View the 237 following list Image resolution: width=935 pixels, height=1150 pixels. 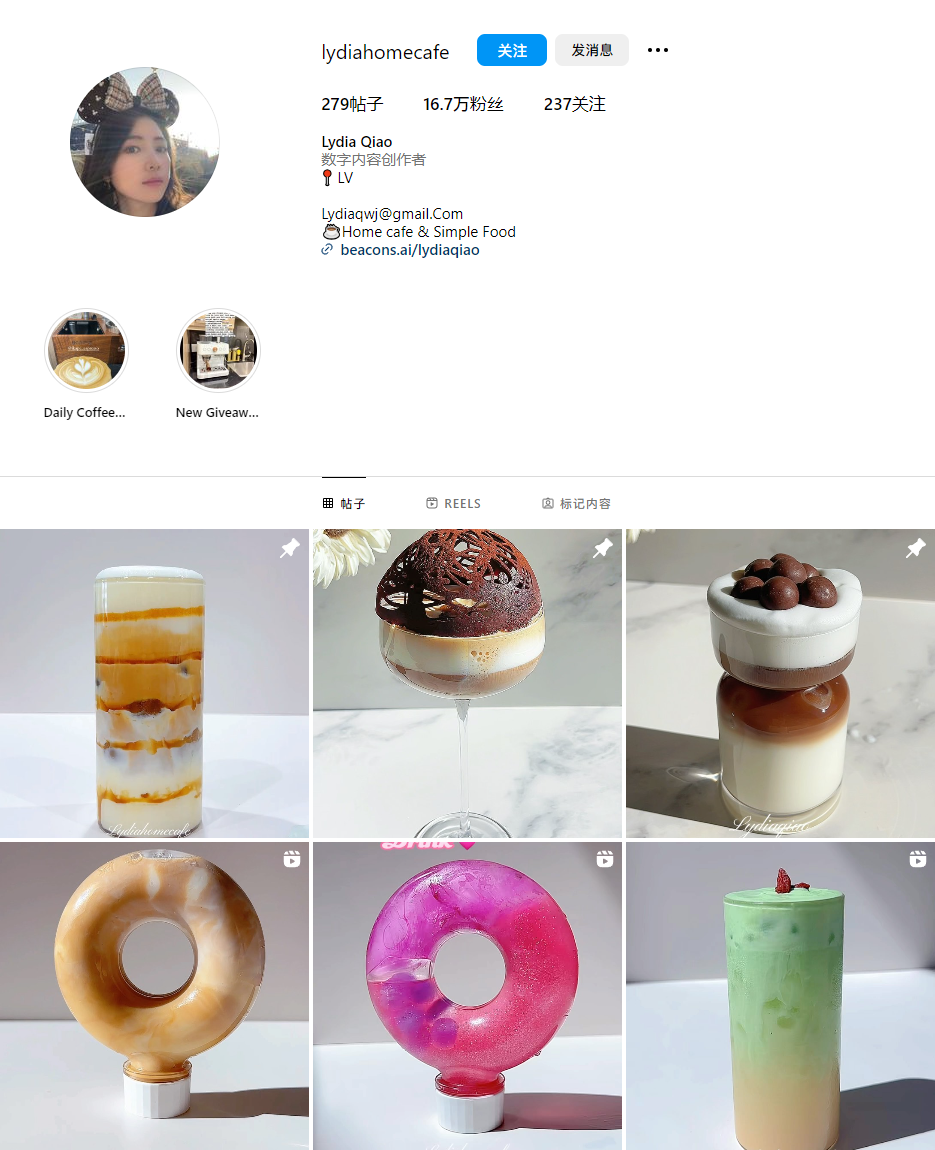[x=574, y=104]
